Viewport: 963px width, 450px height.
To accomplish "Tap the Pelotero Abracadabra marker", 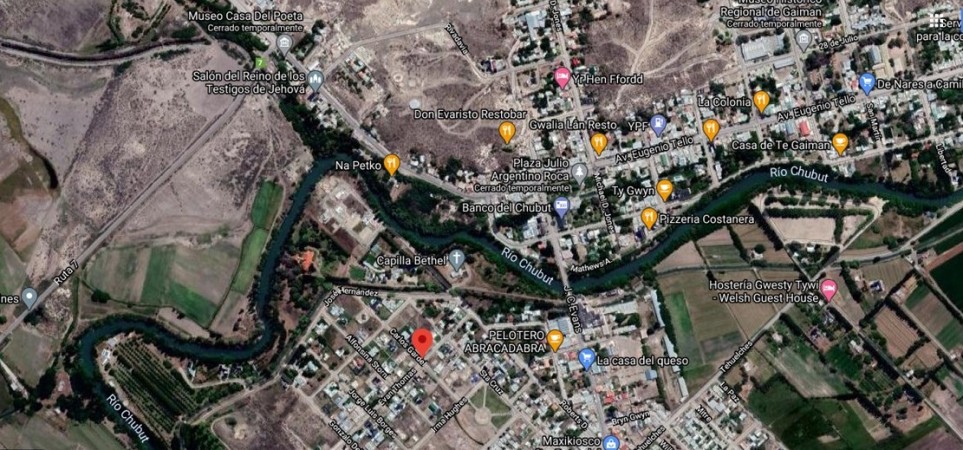I will pos(556,341).
